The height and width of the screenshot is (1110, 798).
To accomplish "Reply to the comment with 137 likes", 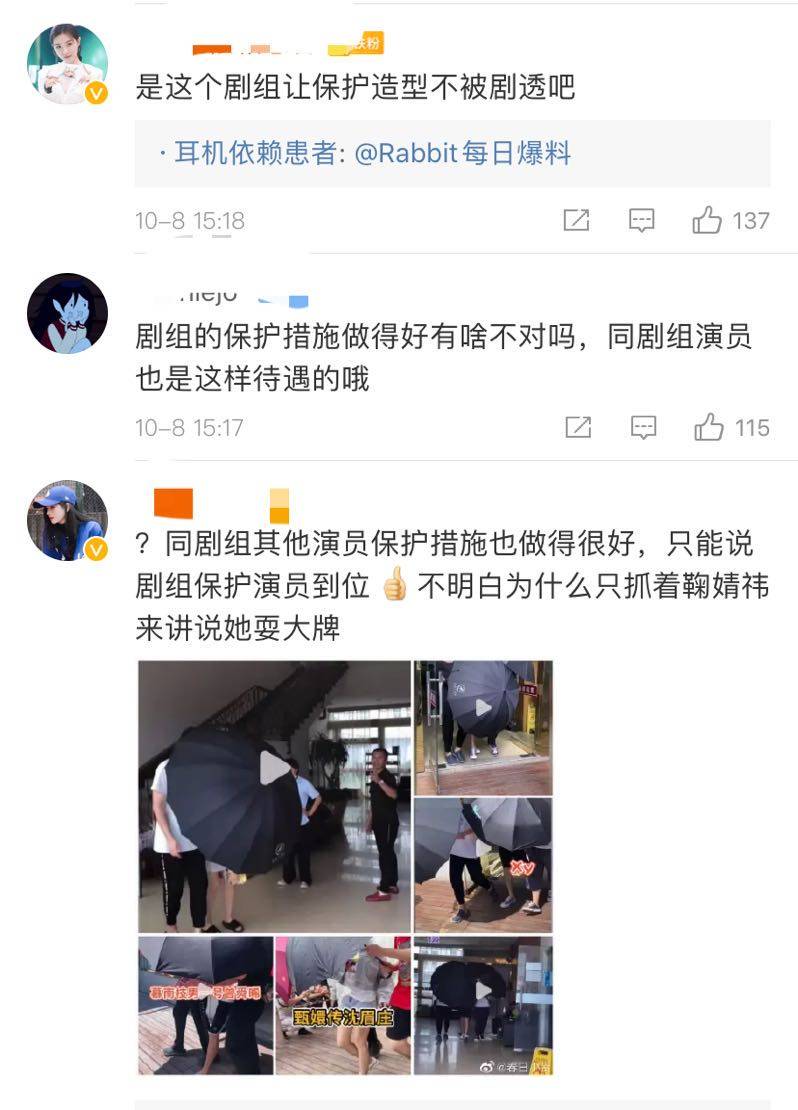I will [x=641, y=220].
